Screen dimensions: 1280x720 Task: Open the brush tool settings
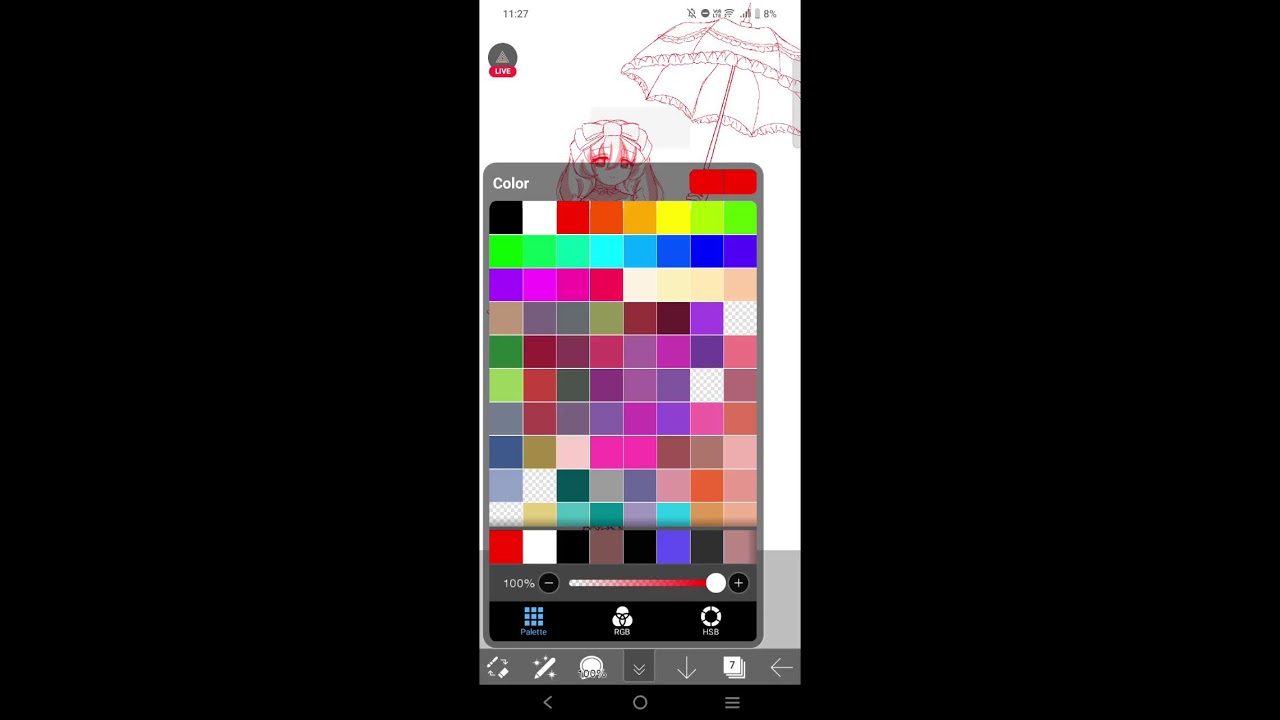544,667
